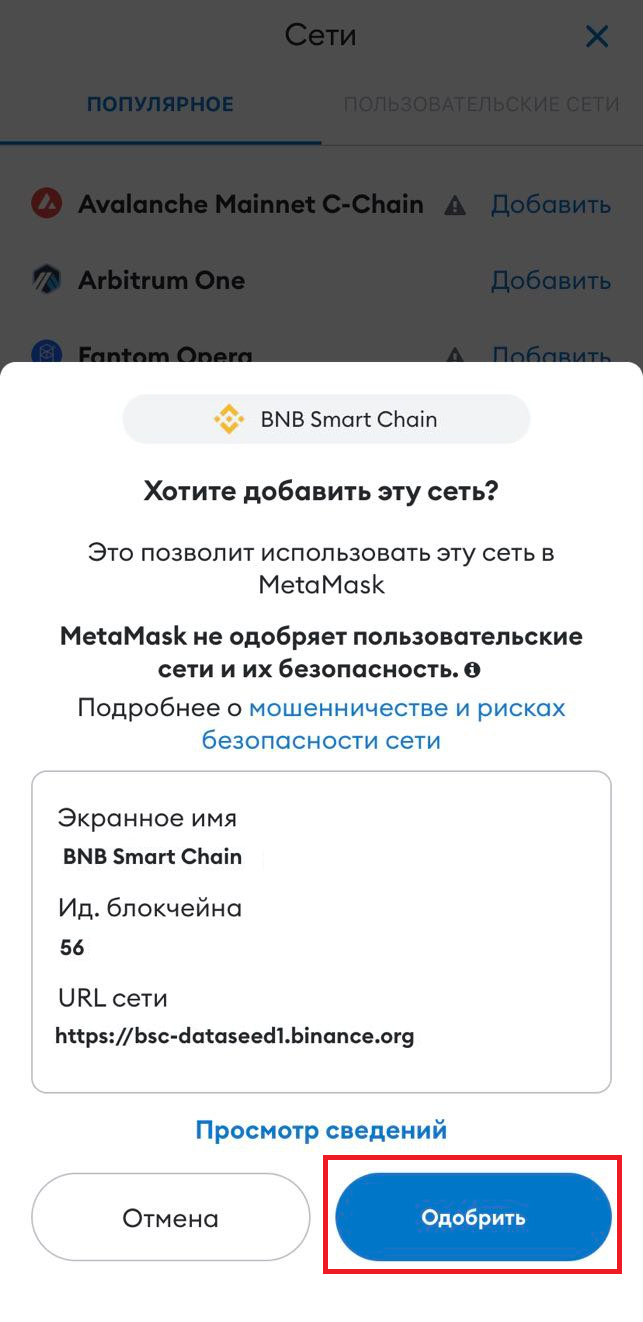Screen dimensions: 643x1322
Task: Close the Сети screen with X
Action: [x=596, y=37]
